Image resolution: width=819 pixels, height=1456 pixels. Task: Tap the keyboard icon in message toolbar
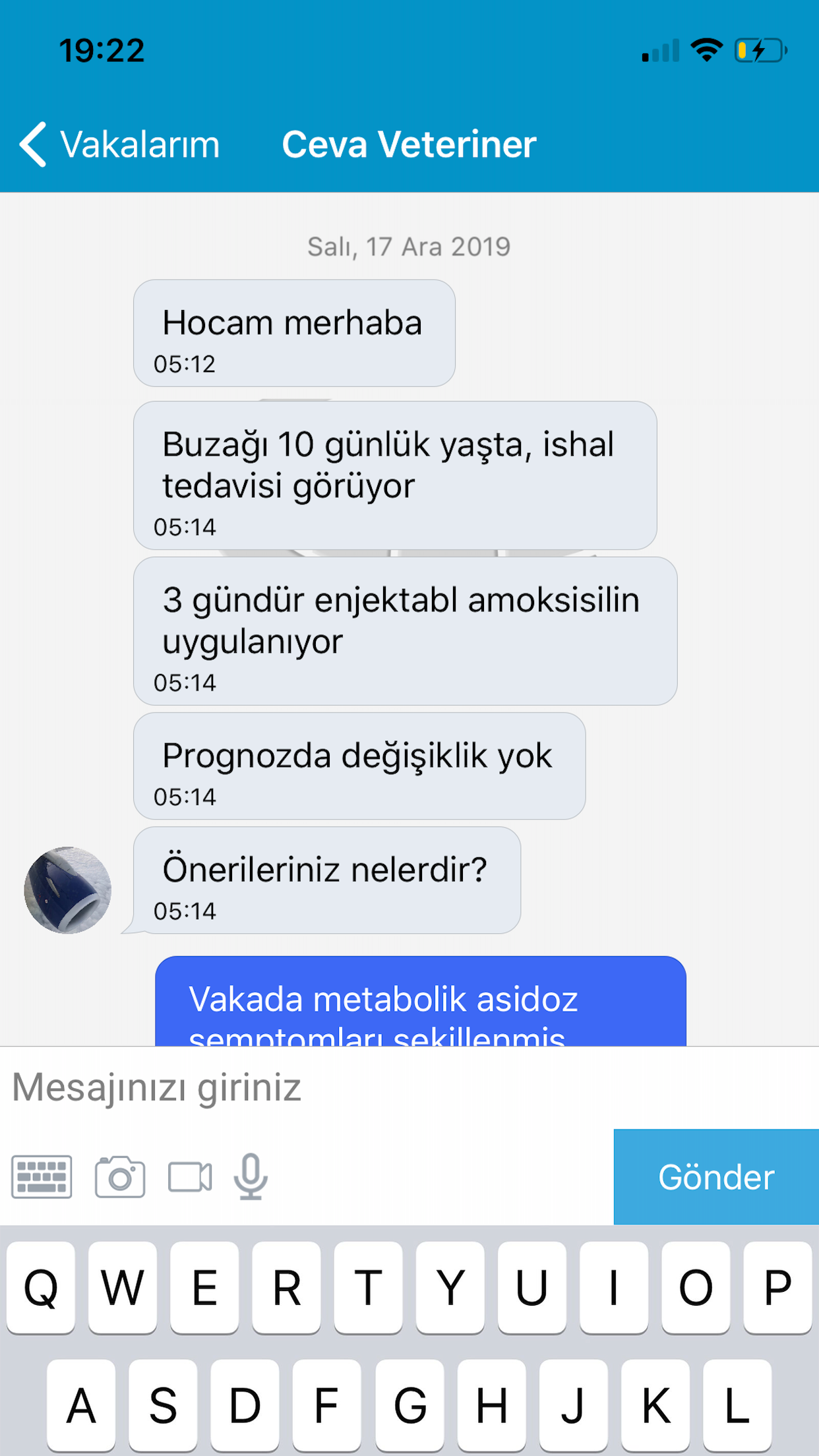tap(42, 1176)
